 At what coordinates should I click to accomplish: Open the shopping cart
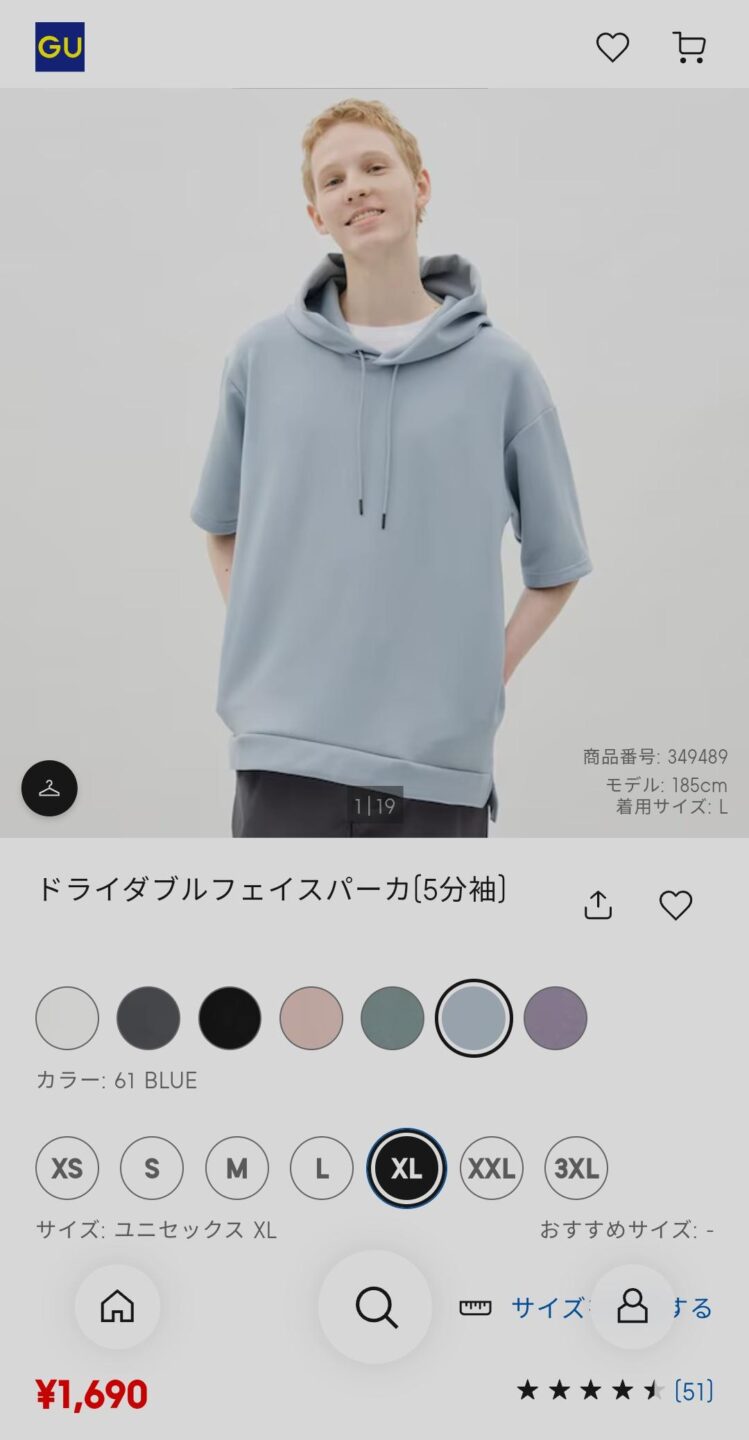click(688, 47)
